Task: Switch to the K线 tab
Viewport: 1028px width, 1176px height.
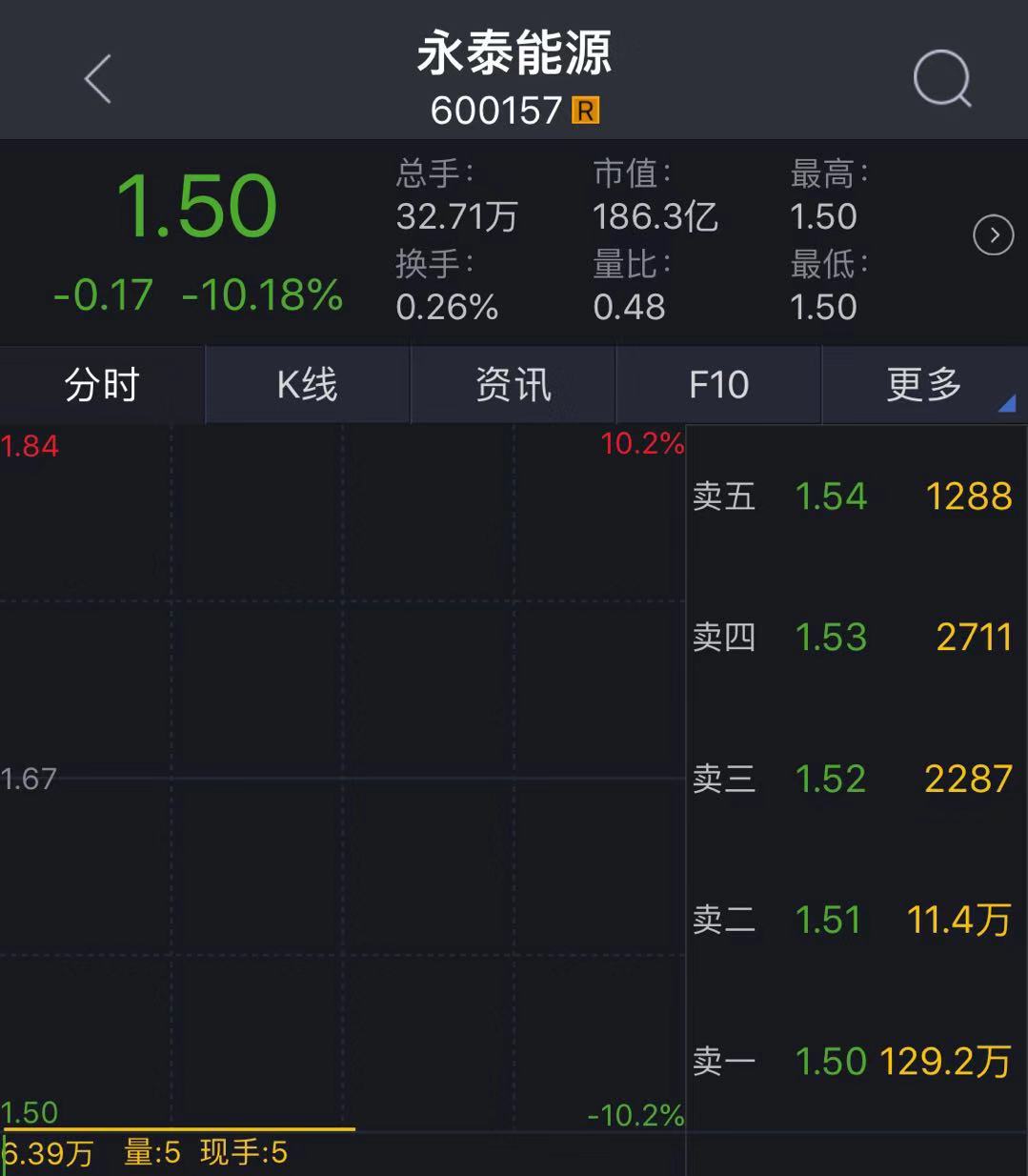Action: (307, 385)
